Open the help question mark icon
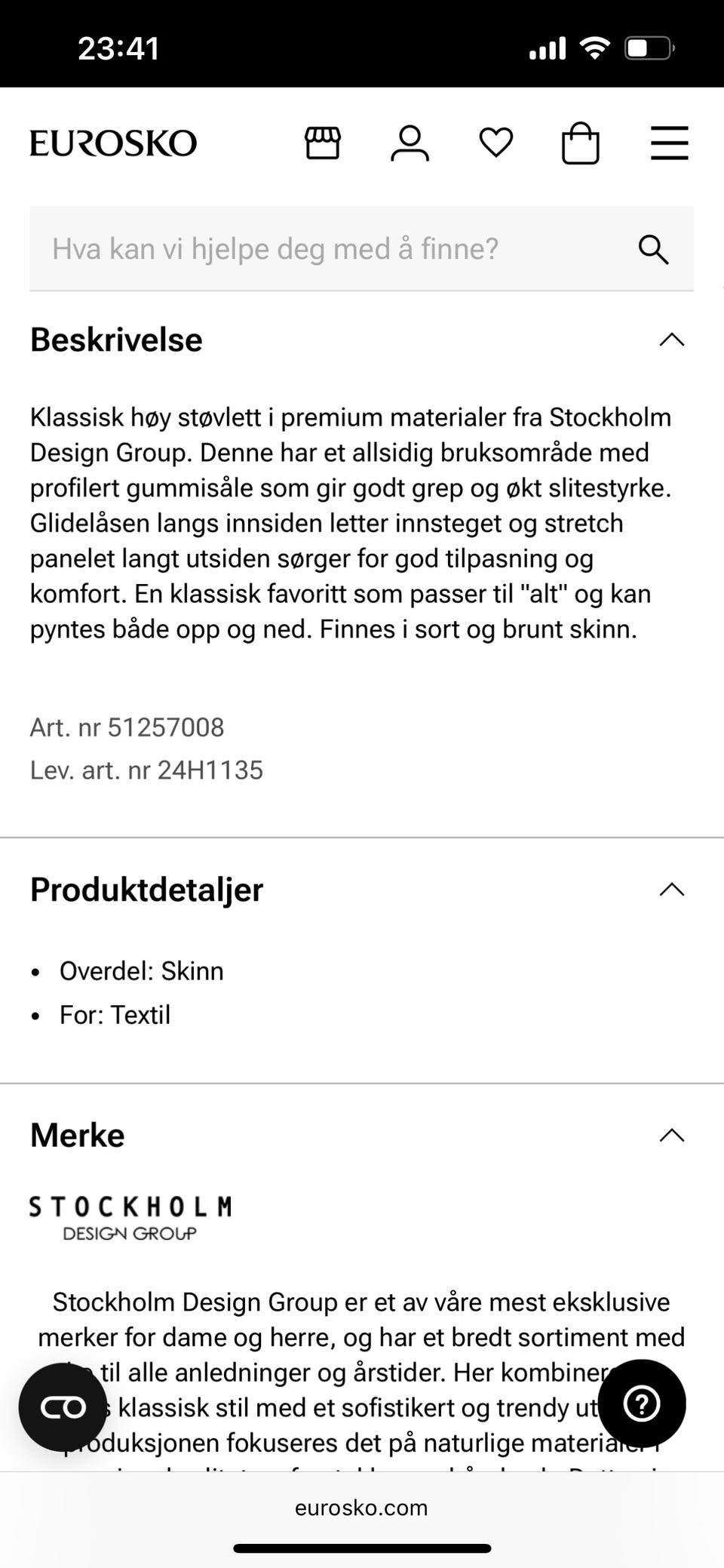Screen dimensions: 724x1568 642,1404
